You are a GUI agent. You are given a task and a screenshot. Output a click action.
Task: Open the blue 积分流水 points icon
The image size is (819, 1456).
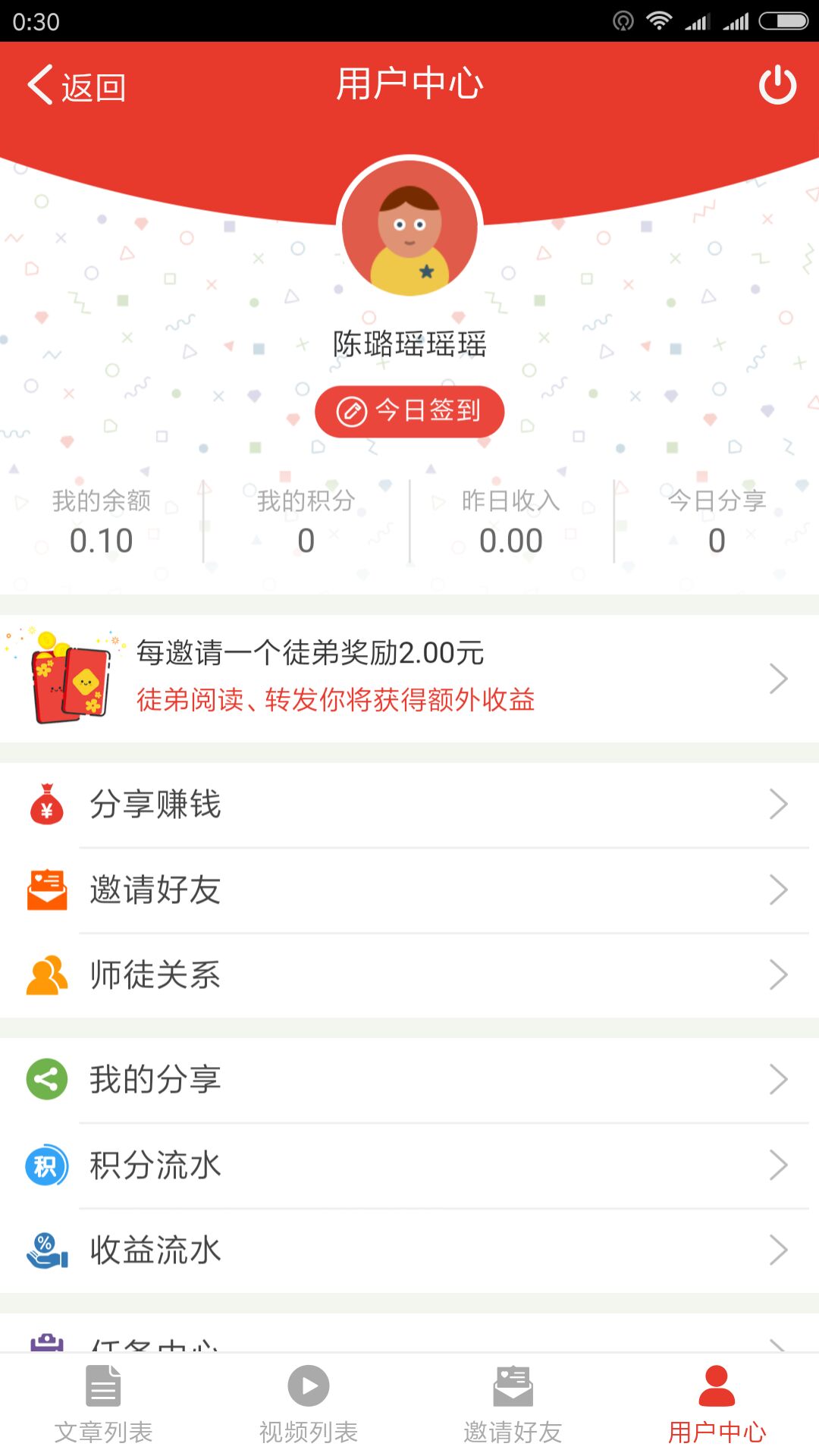(x=45, y=1166)
